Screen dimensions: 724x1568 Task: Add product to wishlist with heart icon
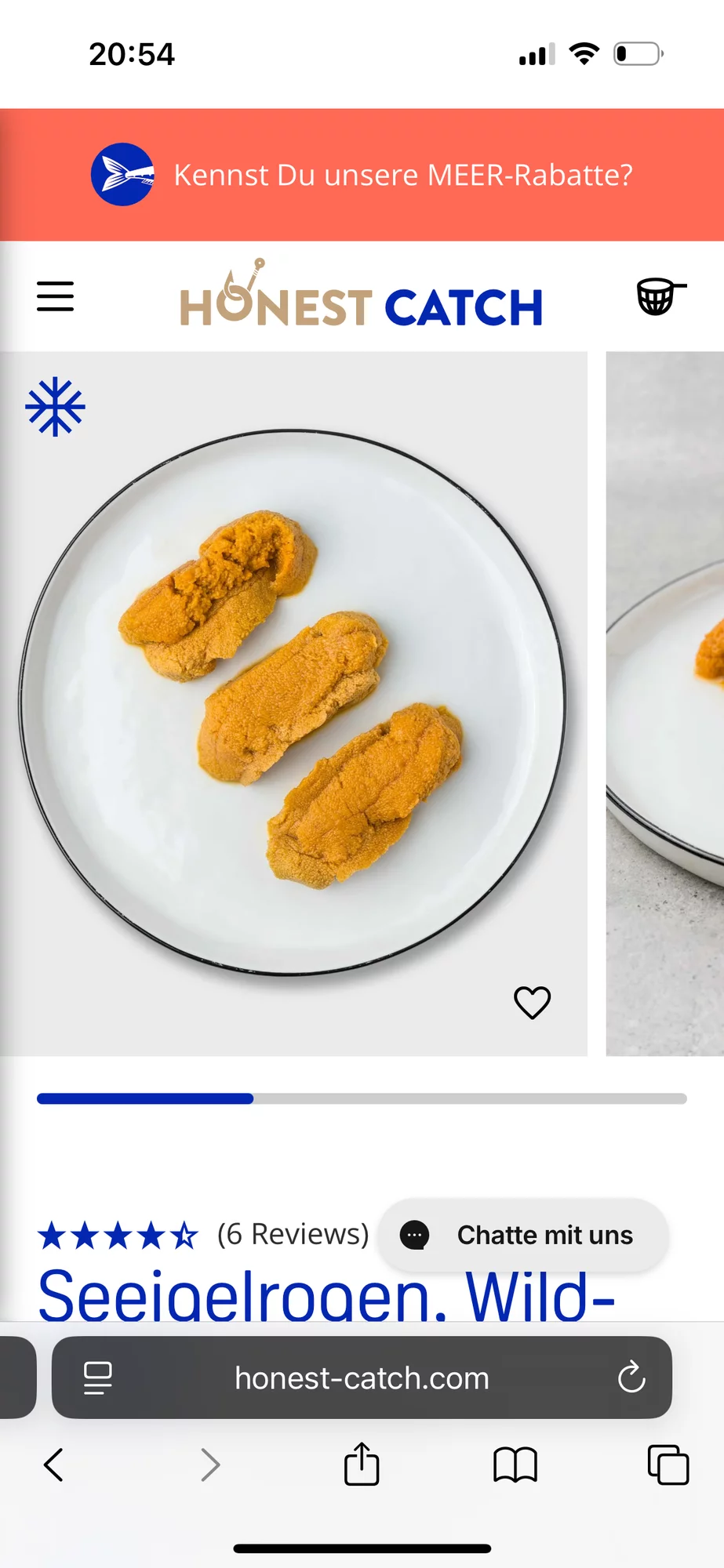pos(532,1002)
